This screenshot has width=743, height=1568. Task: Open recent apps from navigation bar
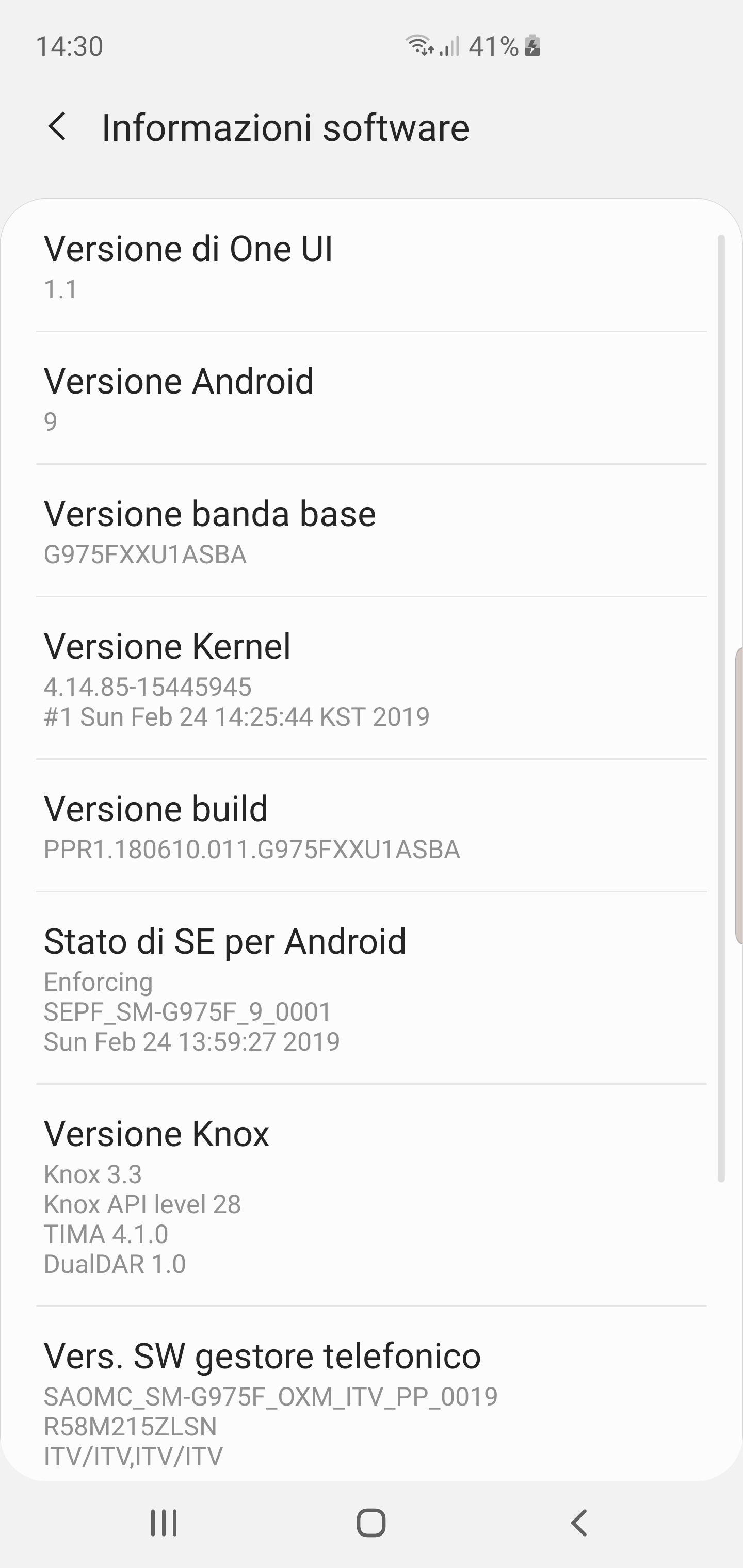click(164, 1523)
